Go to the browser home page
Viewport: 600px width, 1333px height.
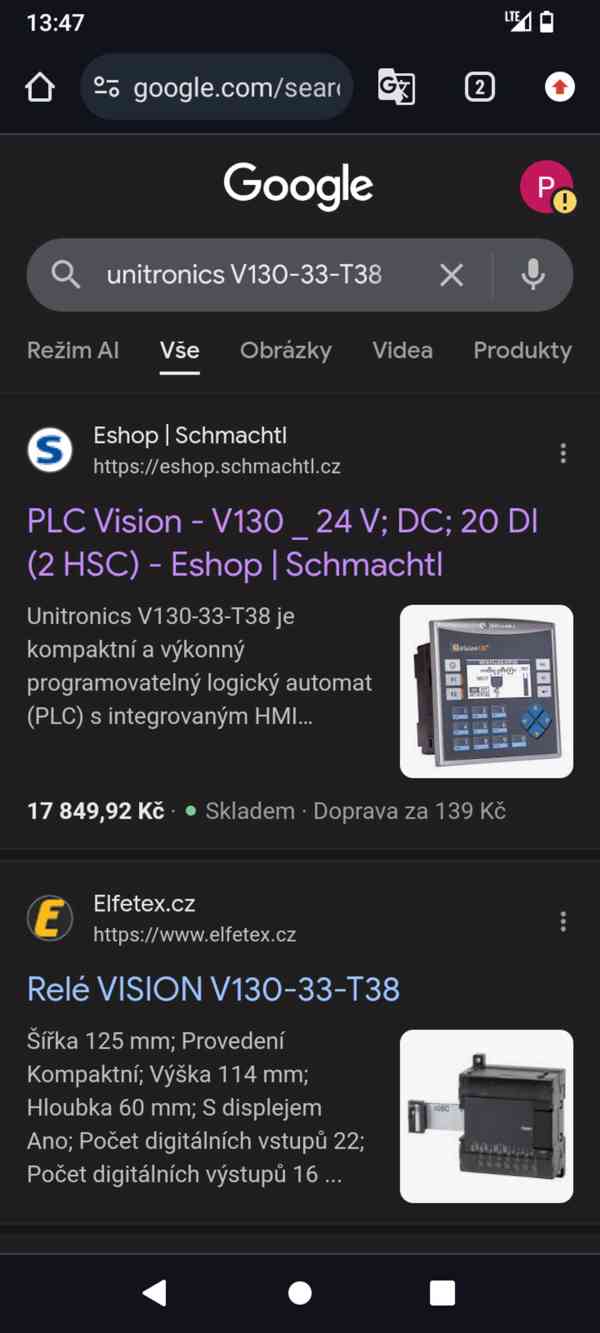click(x=40, y=88)
